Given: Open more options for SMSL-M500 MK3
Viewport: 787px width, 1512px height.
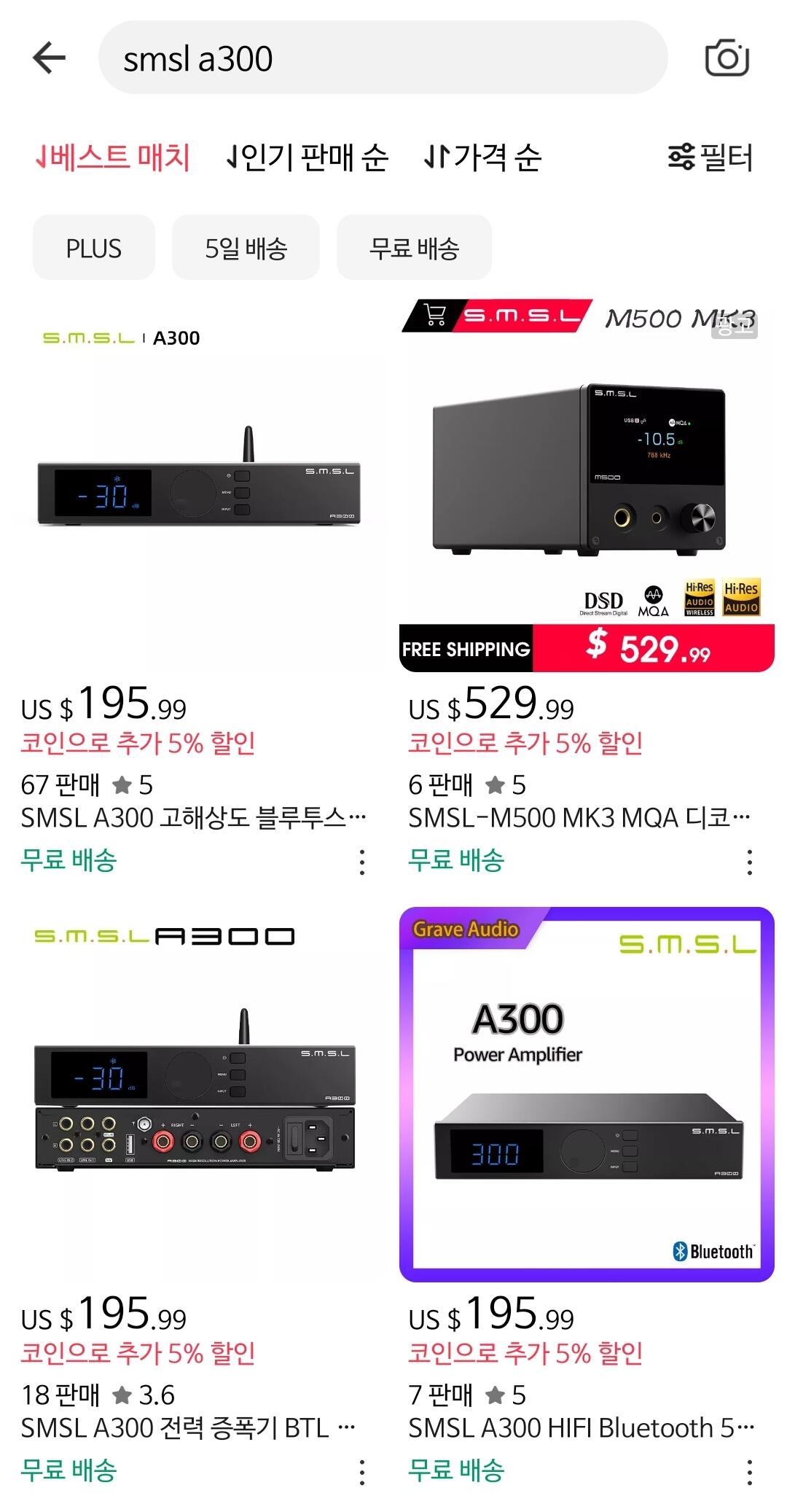Looking at the screenshot, I should [x=750, y=862].
